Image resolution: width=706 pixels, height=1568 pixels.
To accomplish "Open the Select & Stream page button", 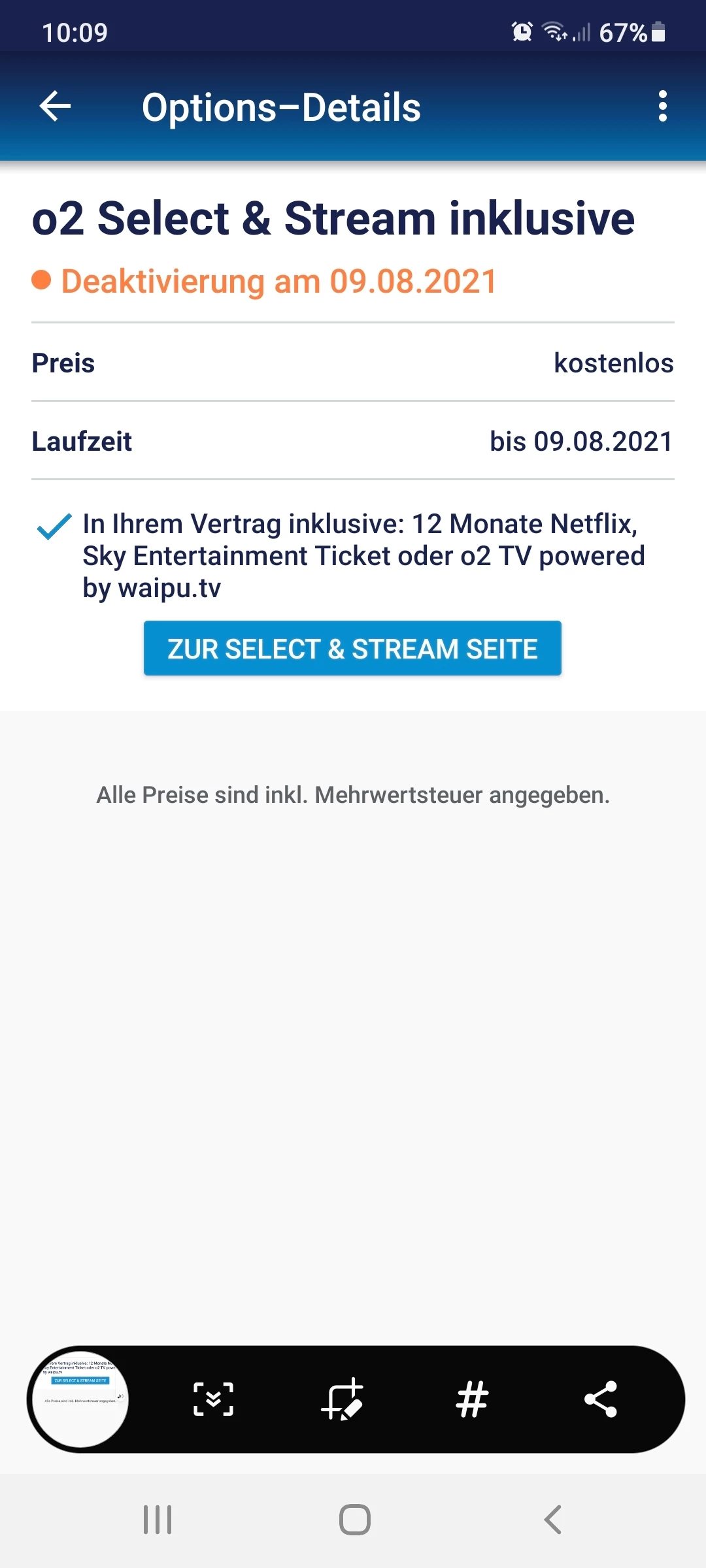I will tap(352, 648).
